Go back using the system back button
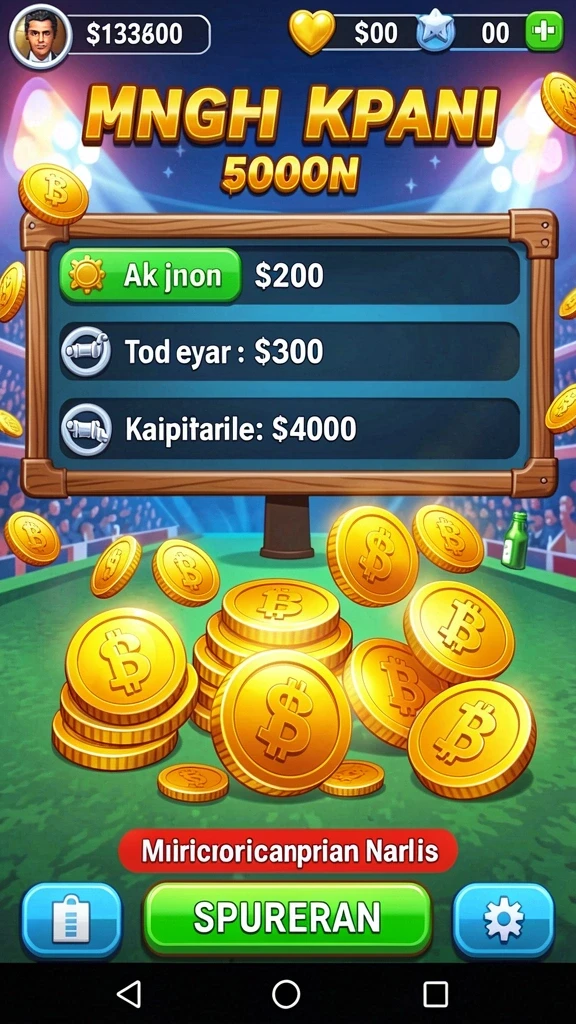 tap(129, 994)
